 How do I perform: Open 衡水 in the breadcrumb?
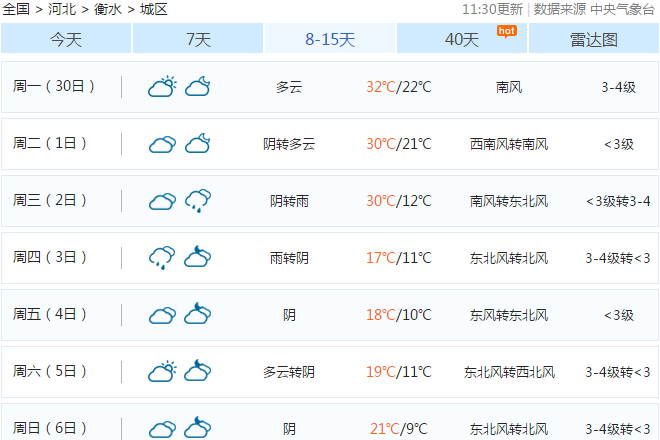(x=109, y=9)
